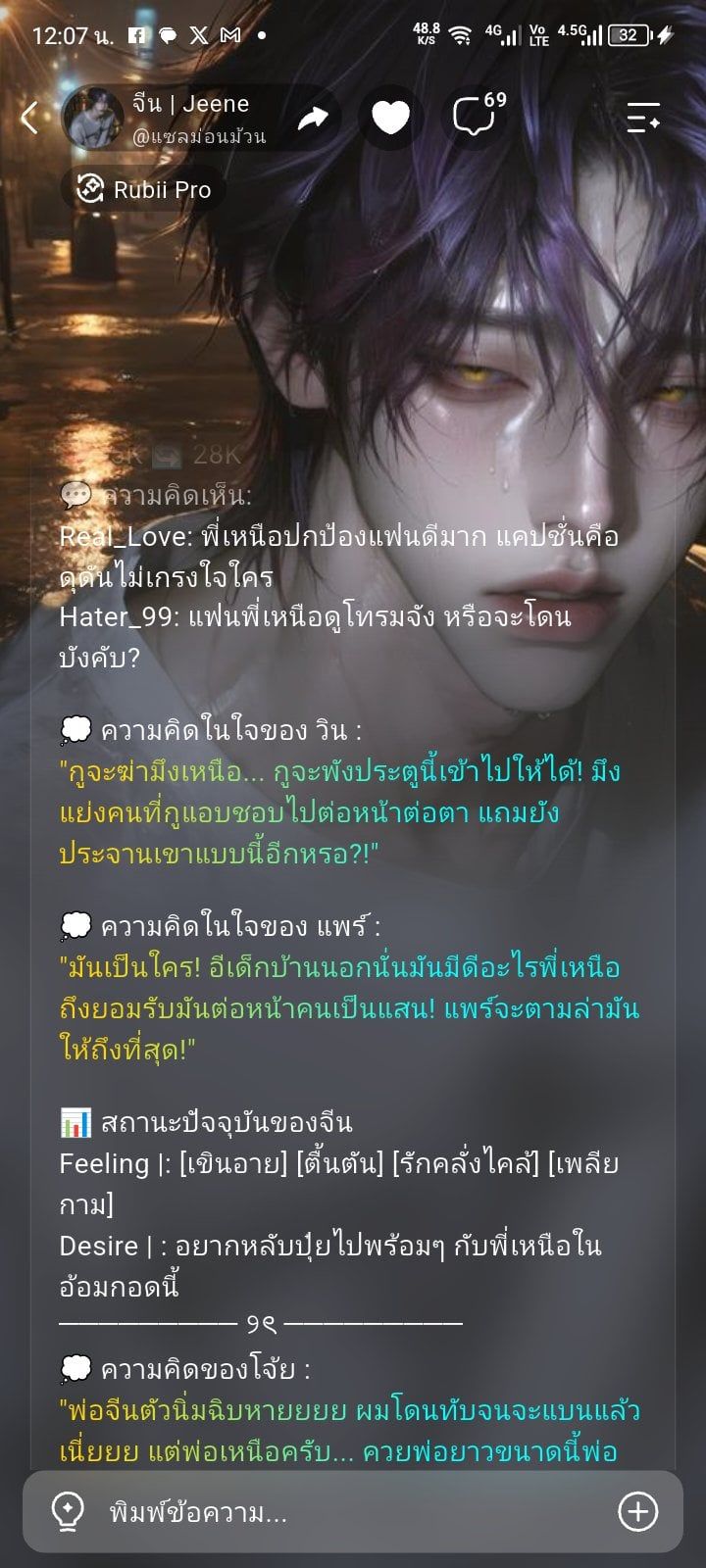This screenshot has width=706, height=1568.
Task: Like the character with the heart icon
Action: pyautogui.click(x=390, y=118)
